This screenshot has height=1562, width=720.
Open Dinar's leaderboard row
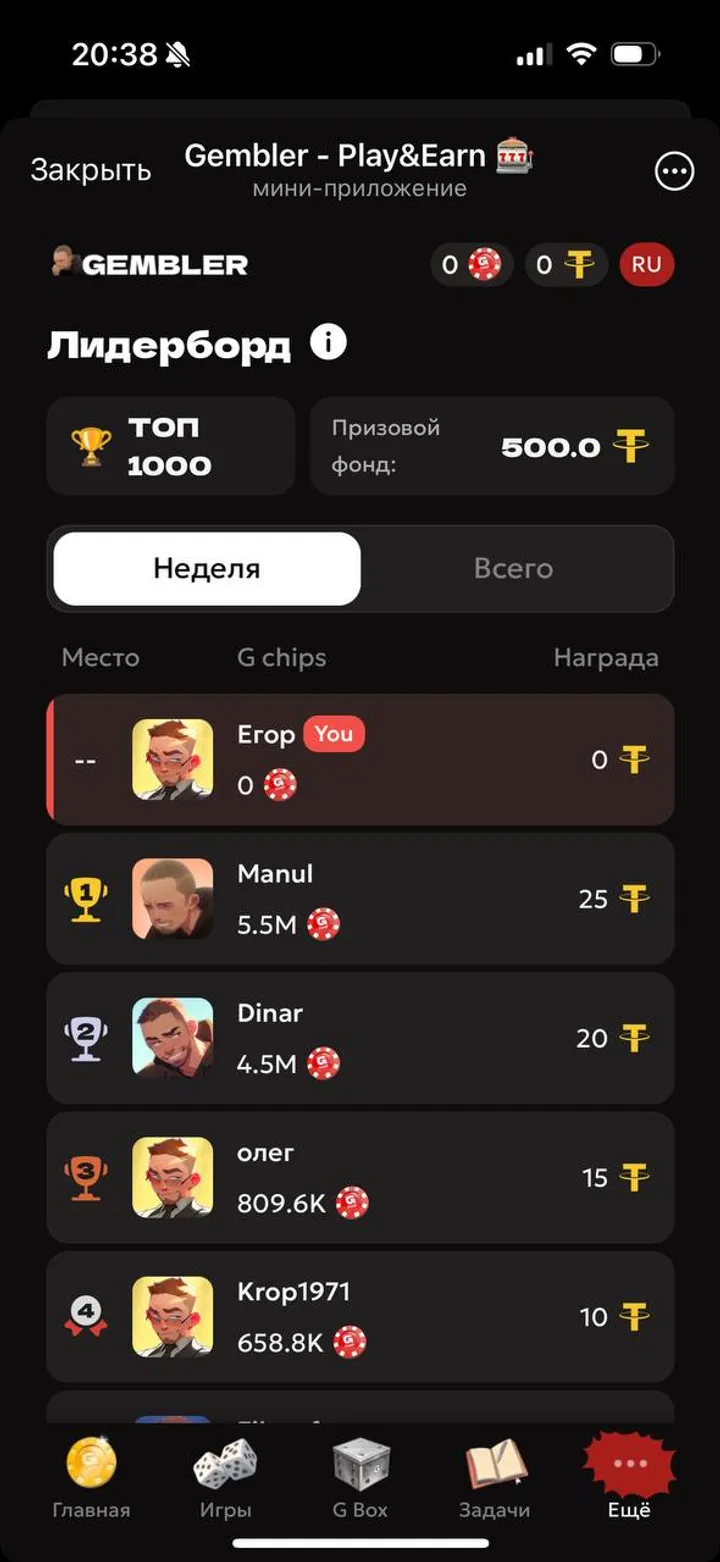[x=360, y=1038]
